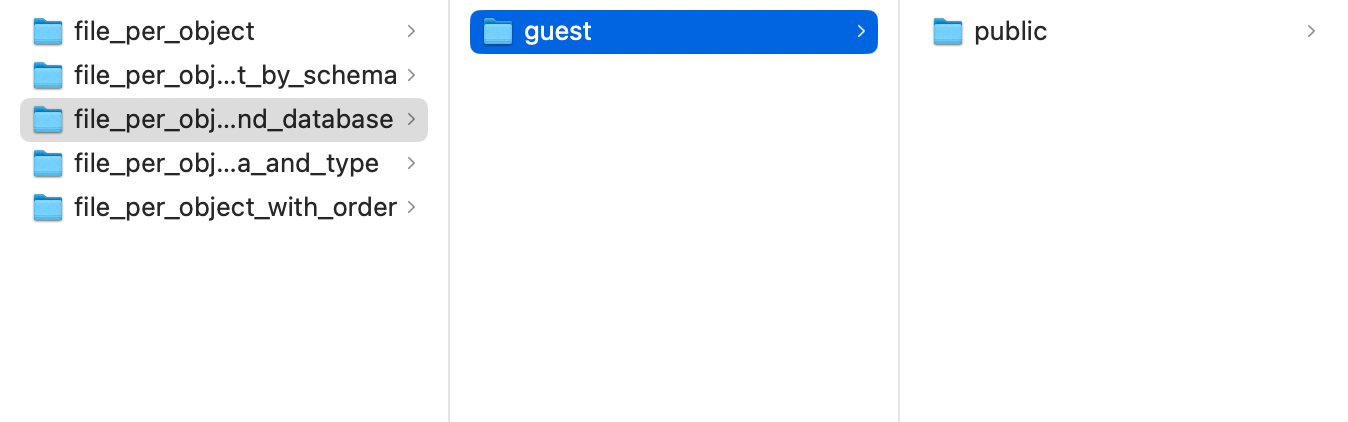
Task: Open the folder ending in a_and_type
Action: click(x=226, y=164)
